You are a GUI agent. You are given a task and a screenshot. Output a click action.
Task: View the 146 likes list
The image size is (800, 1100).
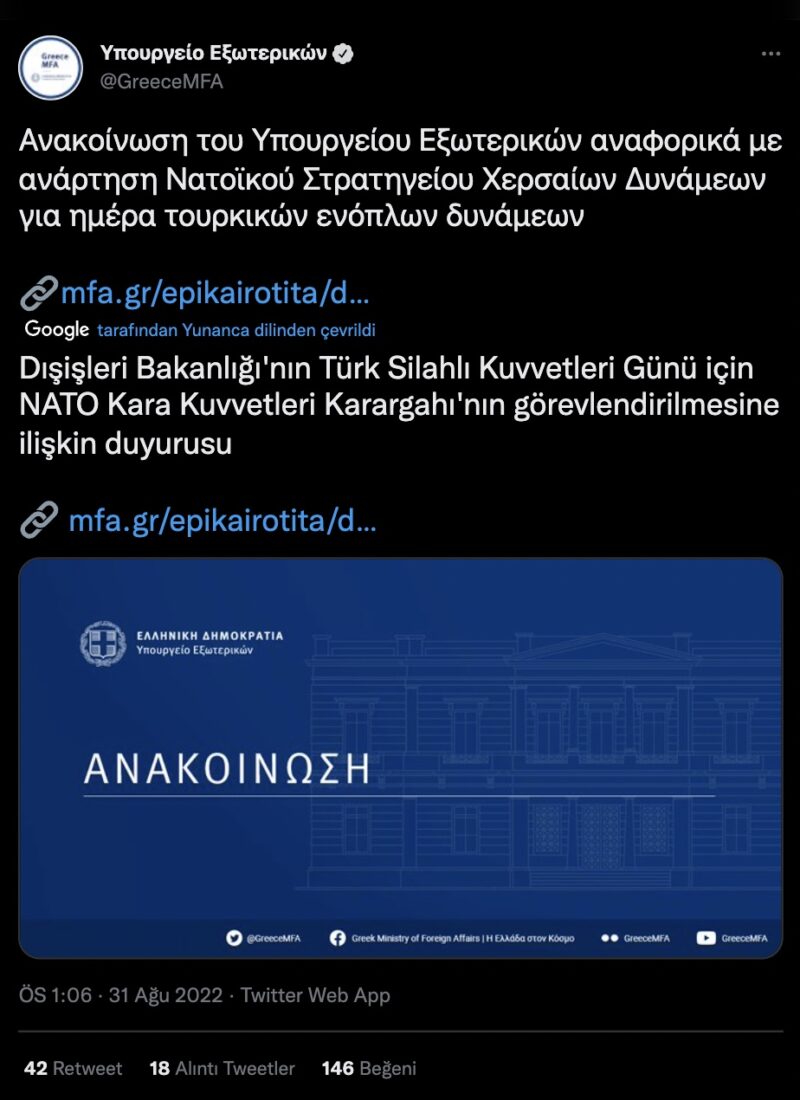(x=368, y=1068)
